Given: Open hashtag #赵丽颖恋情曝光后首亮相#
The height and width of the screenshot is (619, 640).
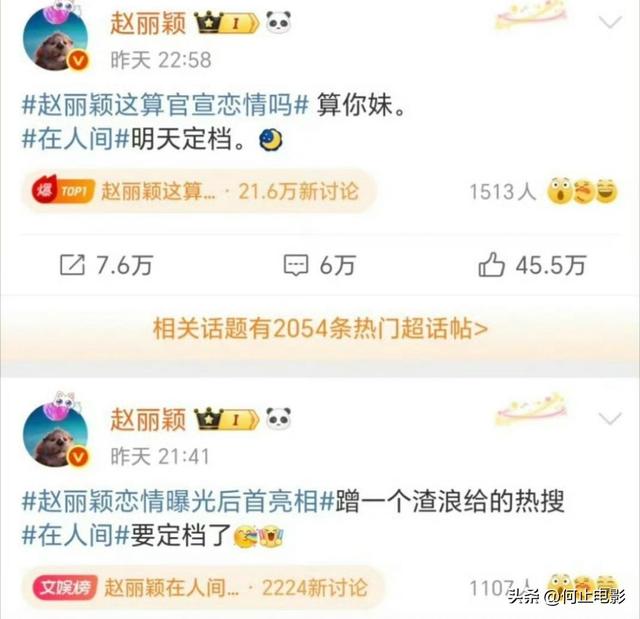Looking at the screenshot, I should [x=170, y=498].
